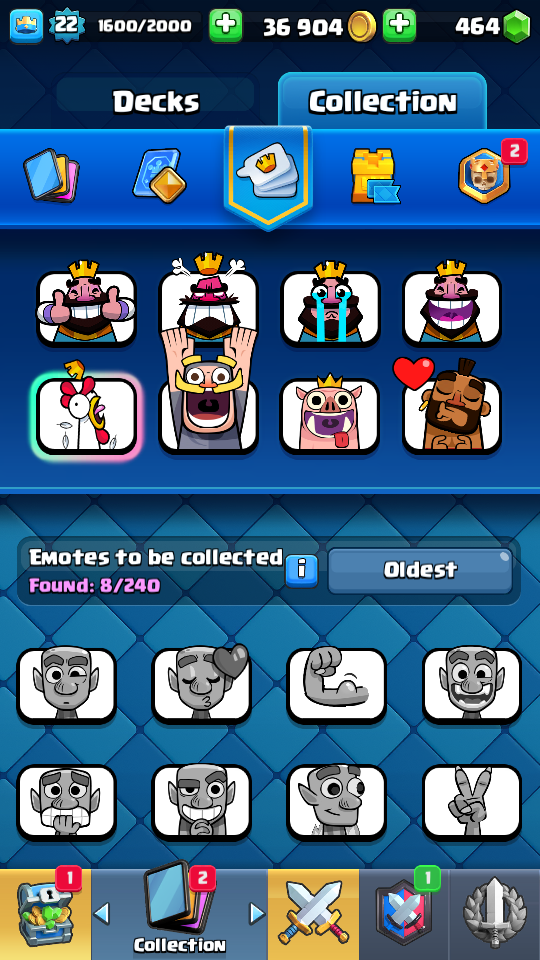Select the thumbs up King emote
Image resolution: width=540 pixels, height=960 pixels.
click(86, 303)
